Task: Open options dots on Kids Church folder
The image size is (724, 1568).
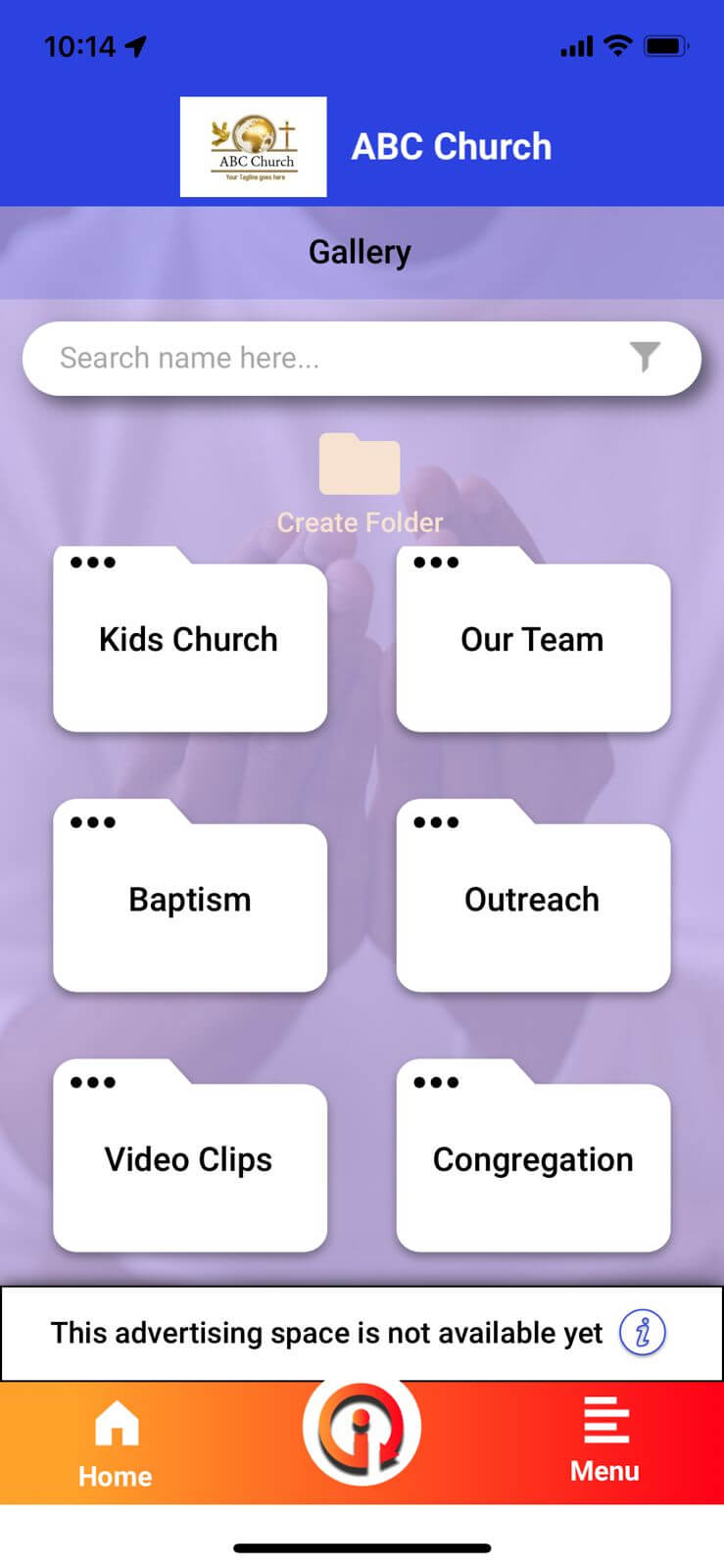Action: (93, 563)
